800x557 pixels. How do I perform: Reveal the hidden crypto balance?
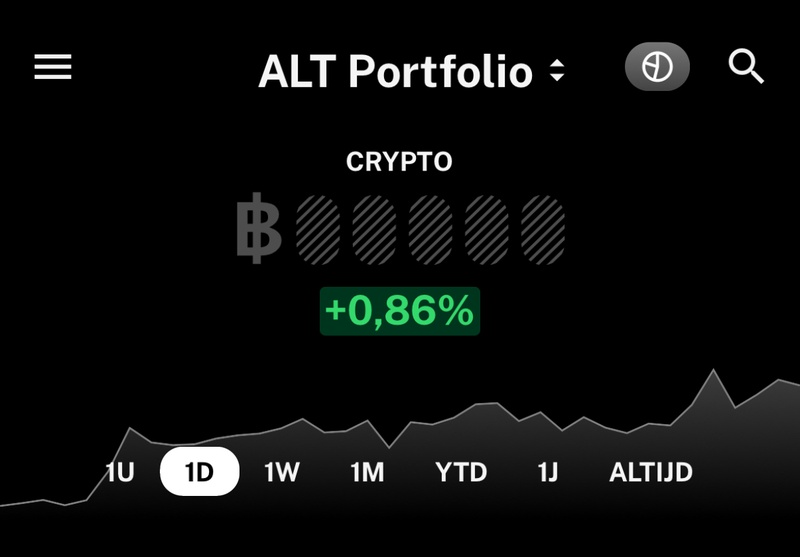tap(401, 231)
